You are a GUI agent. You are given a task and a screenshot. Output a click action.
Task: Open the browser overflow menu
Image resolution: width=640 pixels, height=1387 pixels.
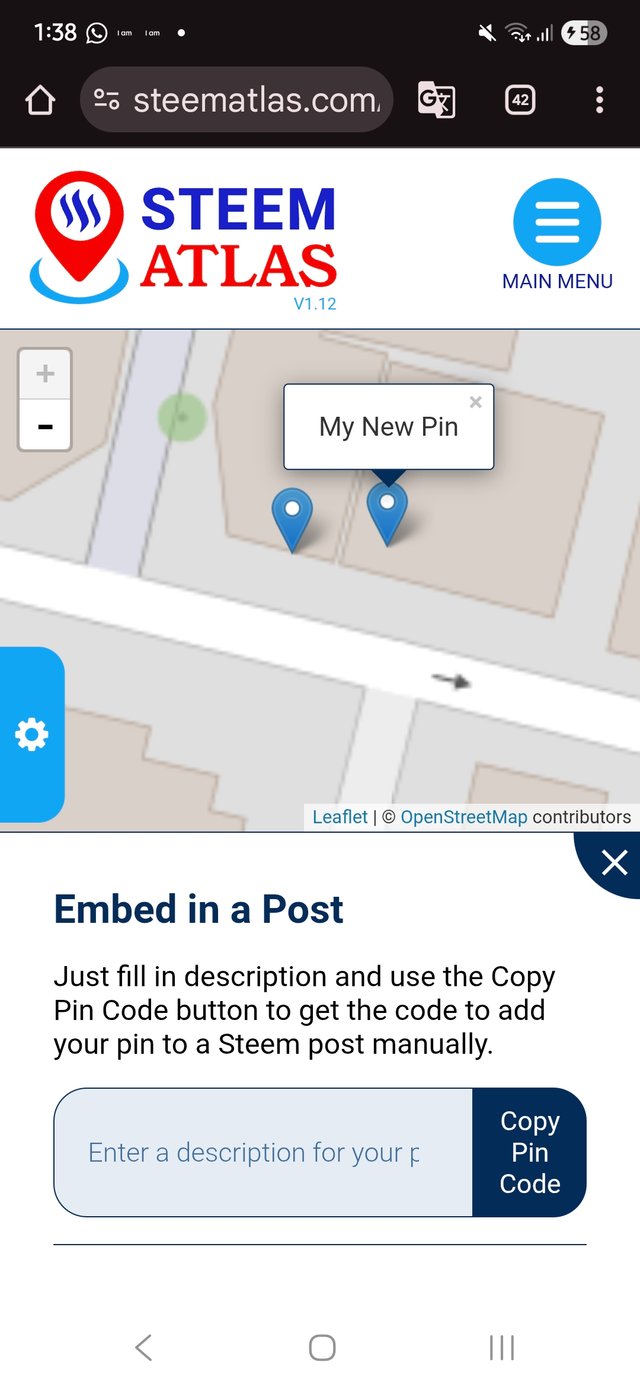point(599,100)
